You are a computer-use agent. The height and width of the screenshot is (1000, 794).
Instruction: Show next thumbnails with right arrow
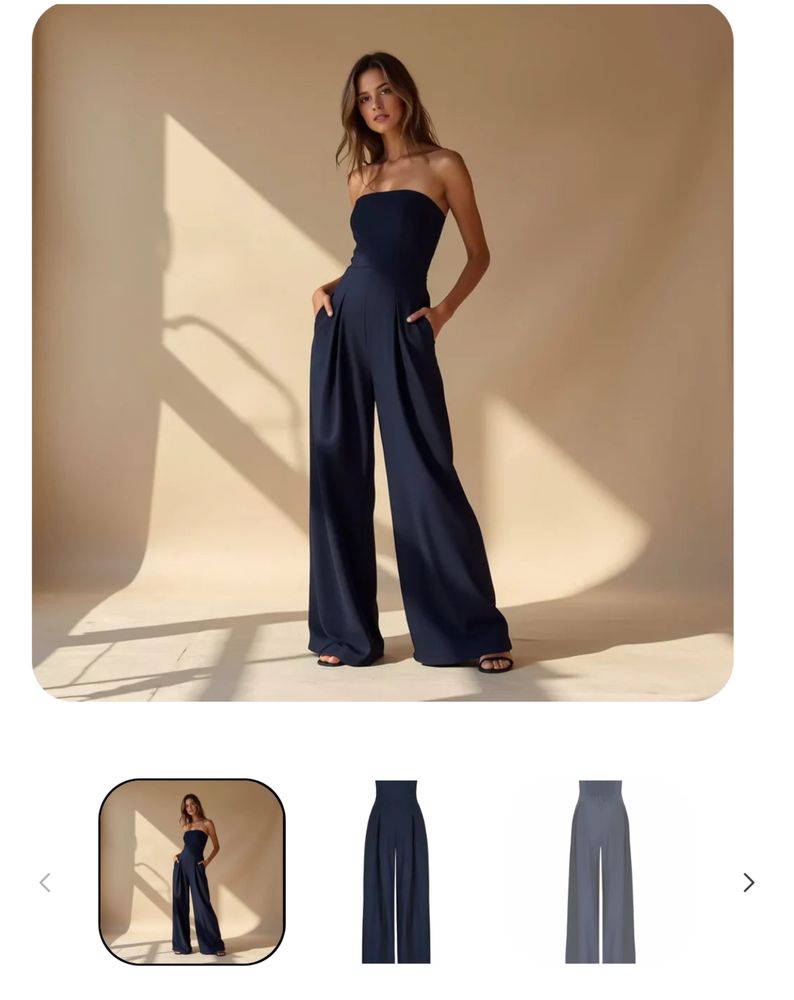click(x=748, y=882)
